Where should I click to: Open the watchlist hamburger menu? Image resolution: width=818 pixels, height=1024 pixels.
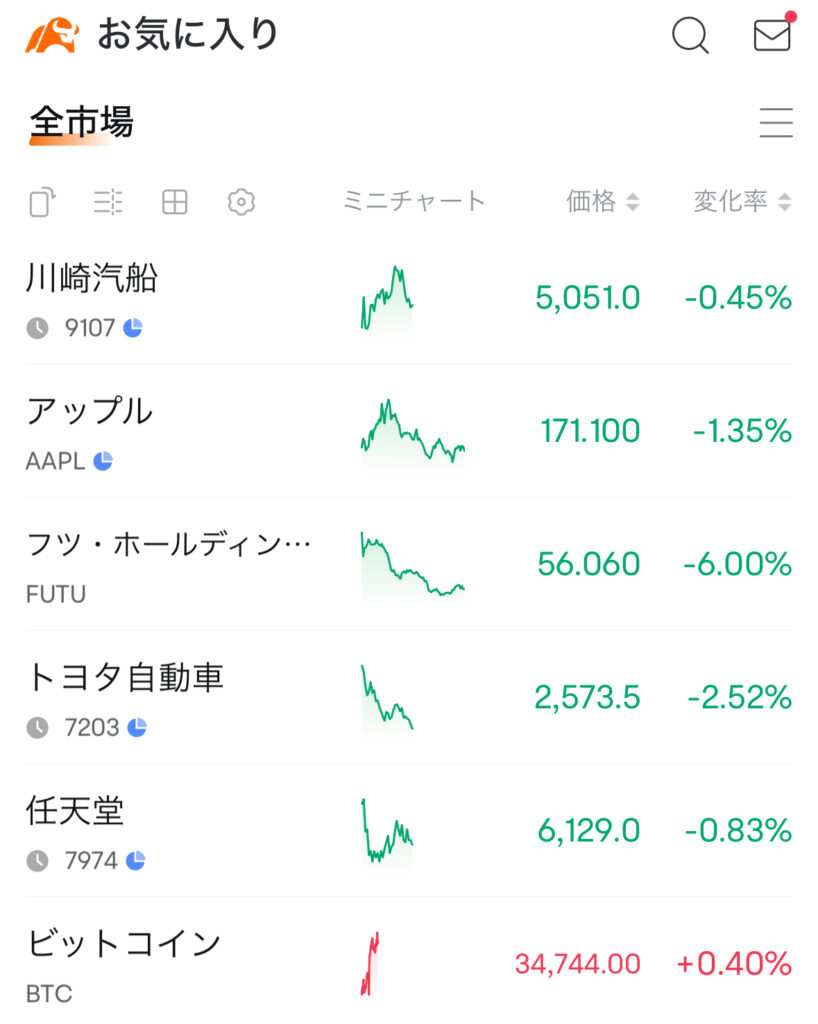coord(776,123)
